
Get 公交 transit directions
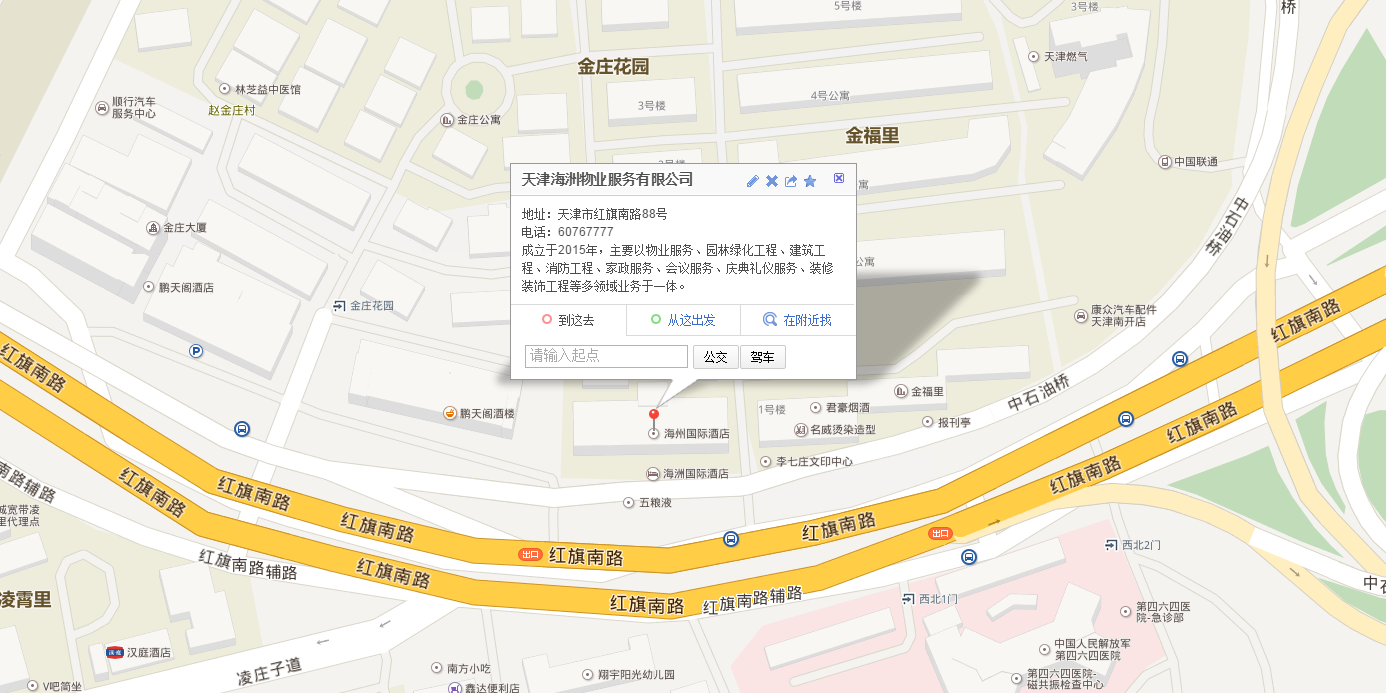[x=715, y=357]
